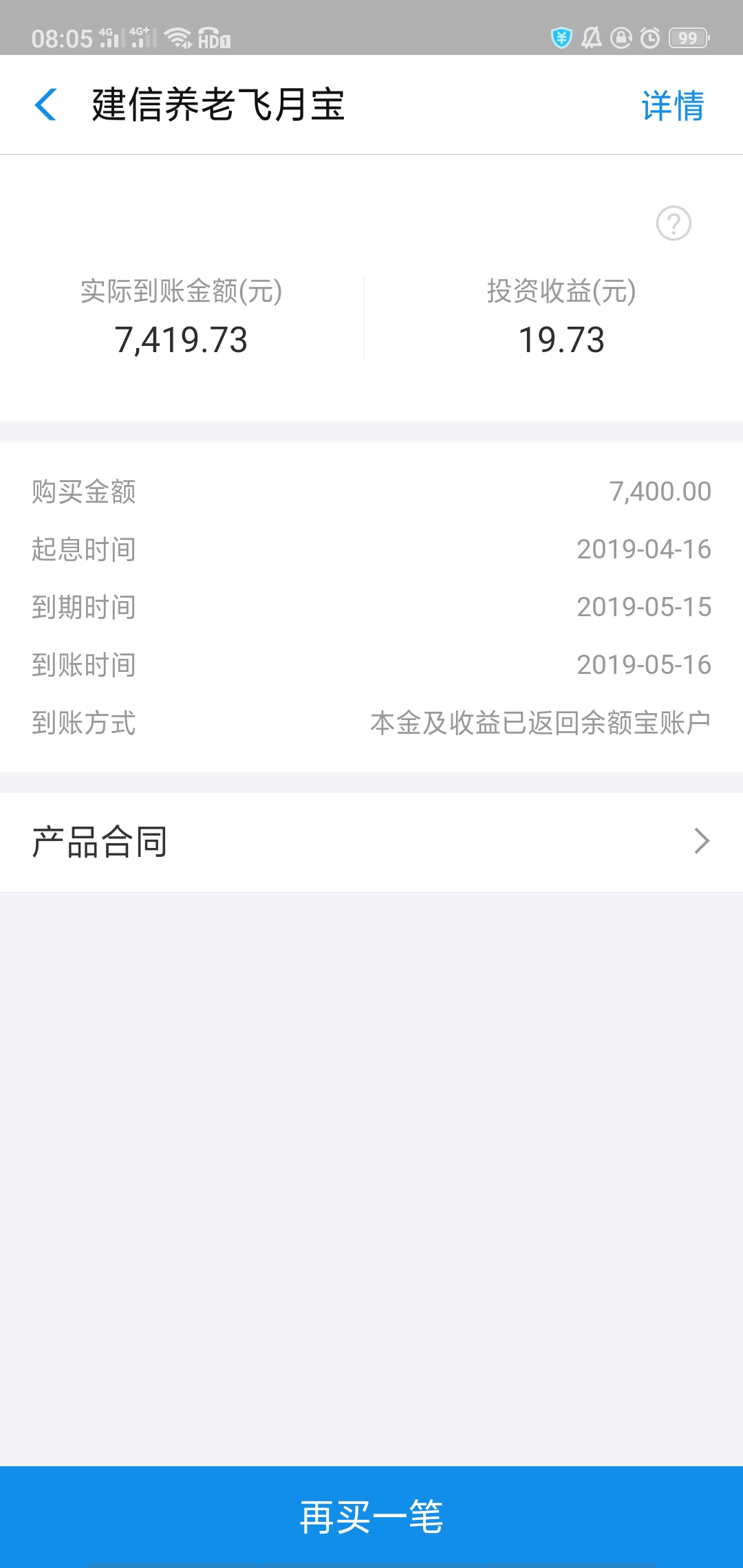743x1568 pixels.
Task: Tap the 再买一笔 buy again button
Action: point(371,1517)
